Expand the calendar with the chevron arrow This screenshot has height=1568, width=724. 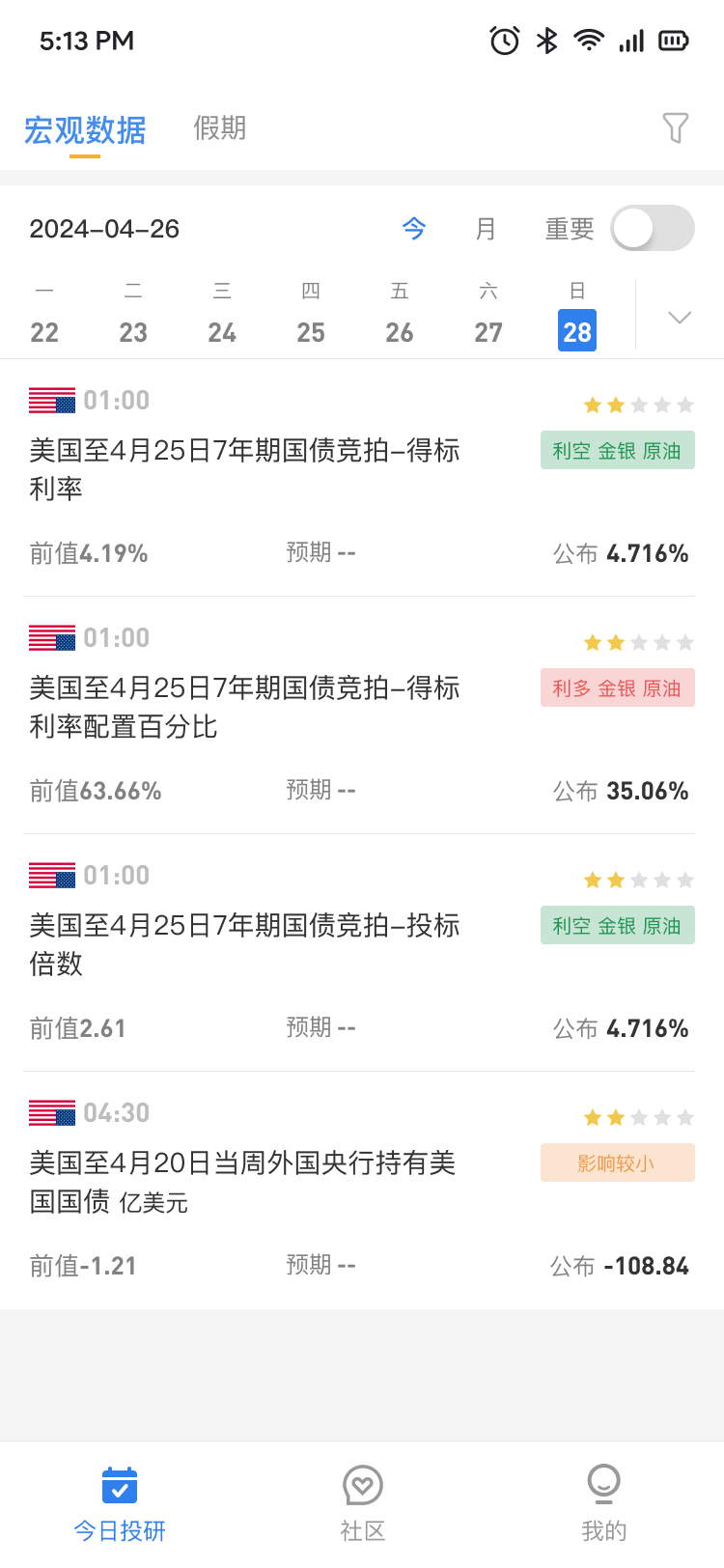pyautogui.click(x=680, y=317)
